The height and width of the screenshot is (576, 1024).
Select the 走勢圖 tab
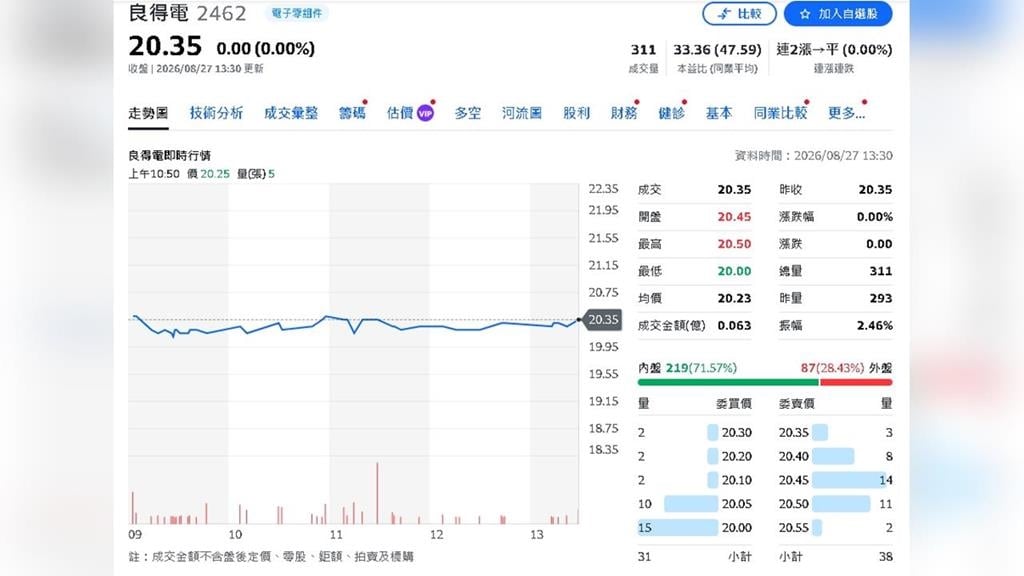[148, 113]
